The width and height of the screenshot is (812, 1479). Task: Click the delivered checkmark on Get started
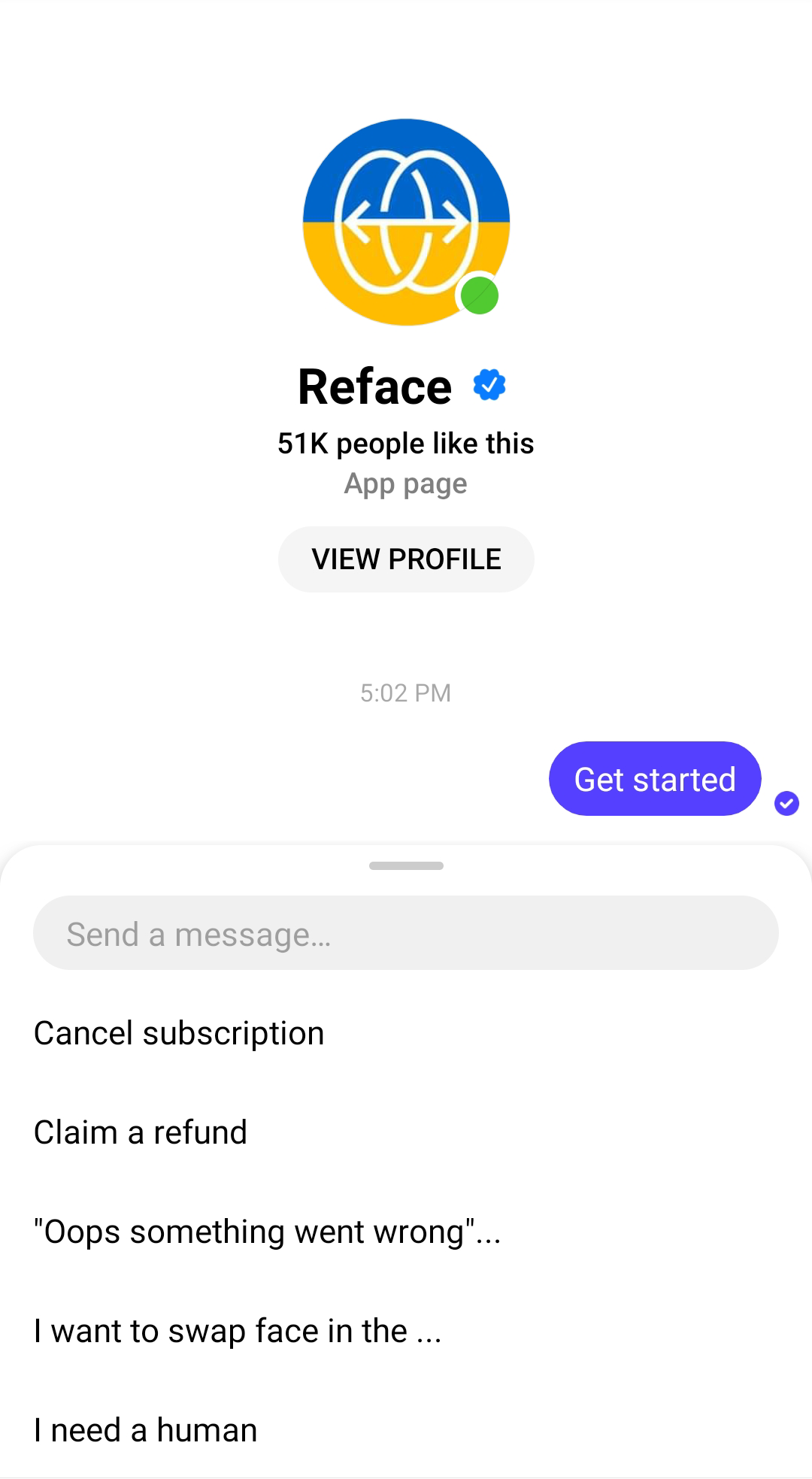coord(786,804)
